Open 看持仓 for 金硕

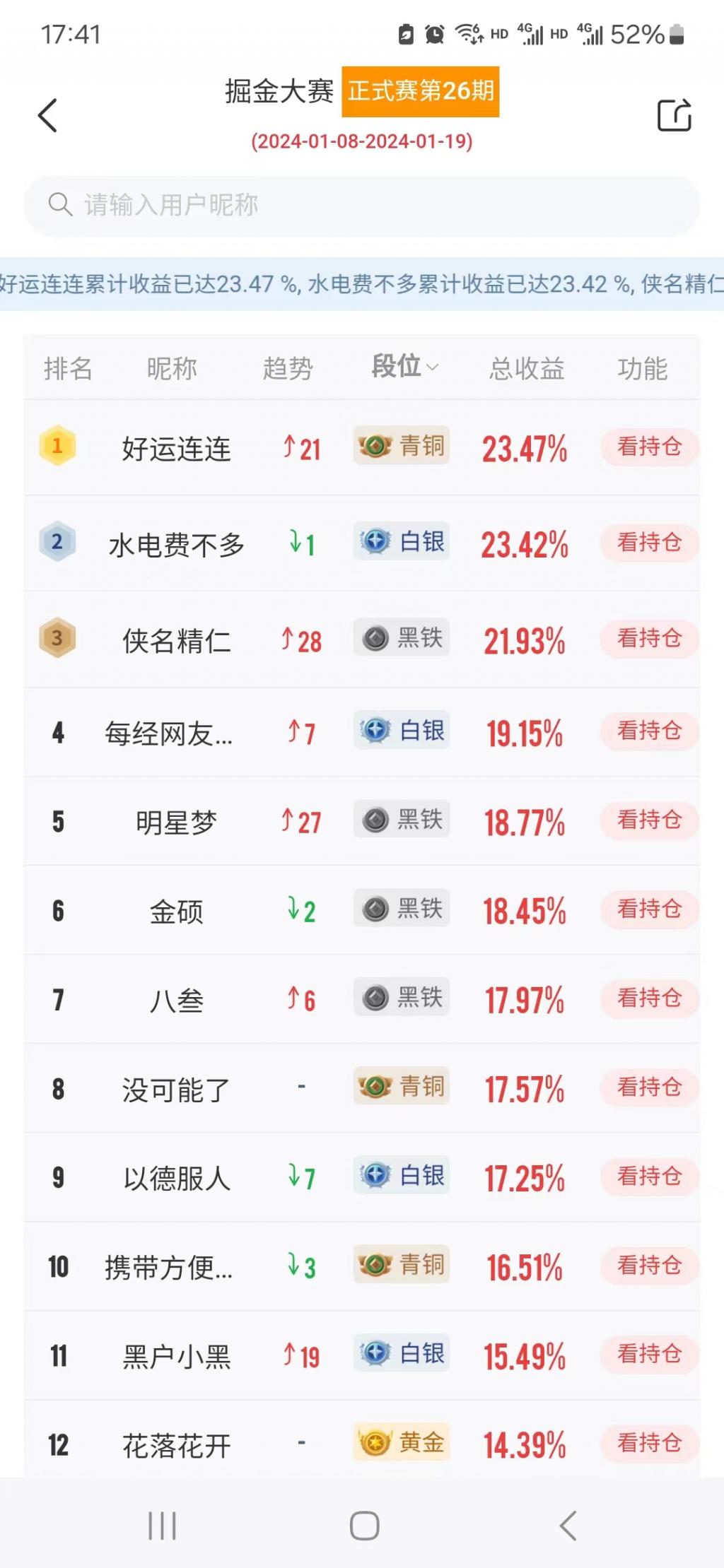pyautogui.click(x=649, y=909)
